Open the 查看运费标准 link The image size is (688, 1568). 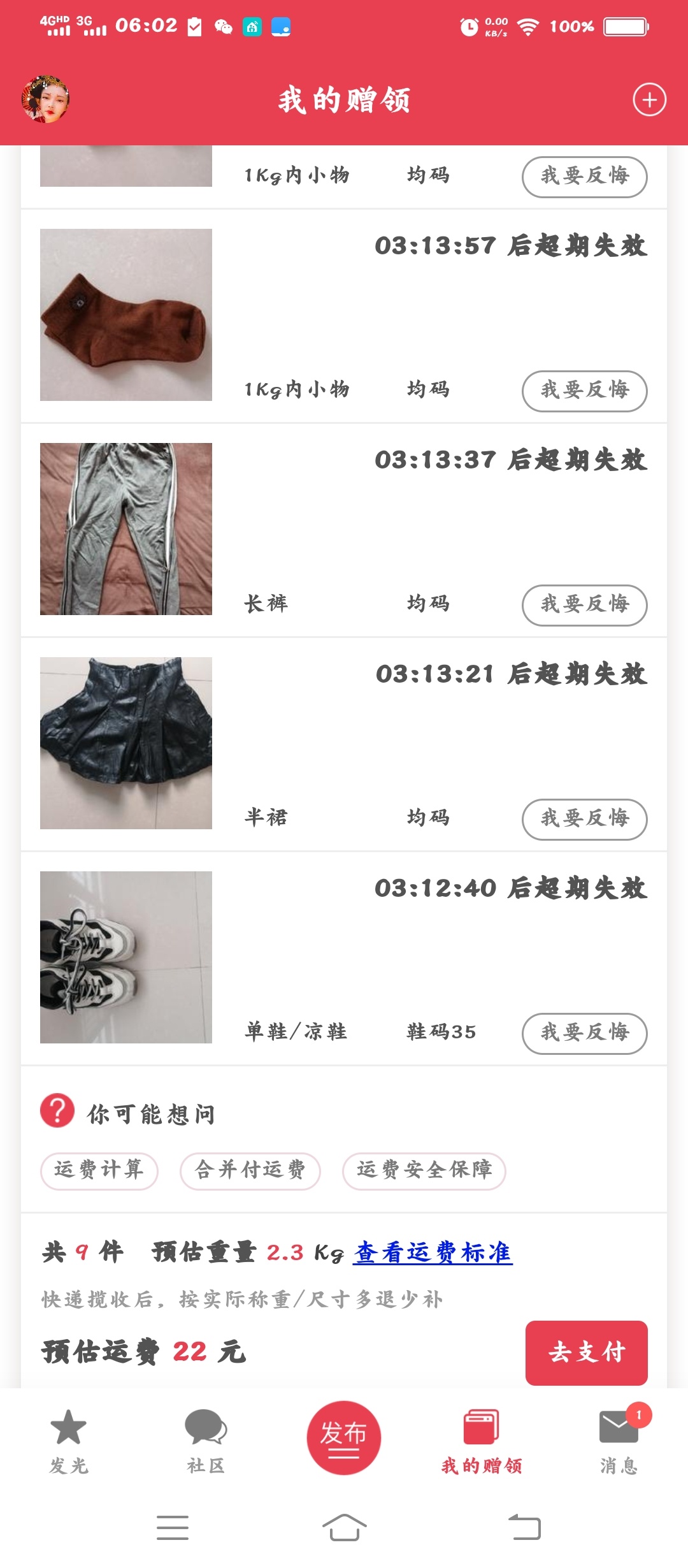[433, 1252]
